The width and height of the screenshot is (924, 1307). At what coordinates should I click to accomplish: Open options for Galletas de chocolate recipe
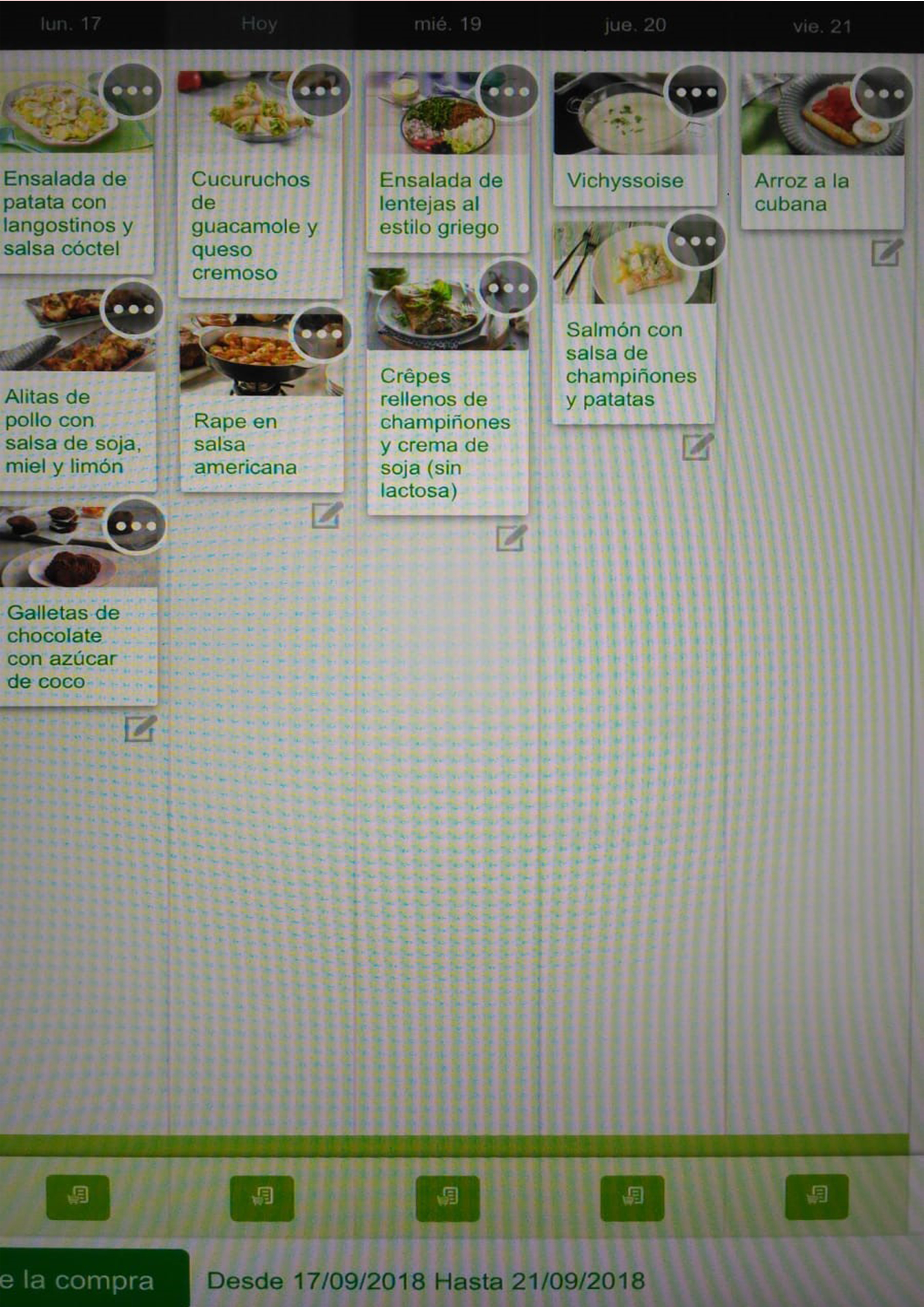pos(136,525)
